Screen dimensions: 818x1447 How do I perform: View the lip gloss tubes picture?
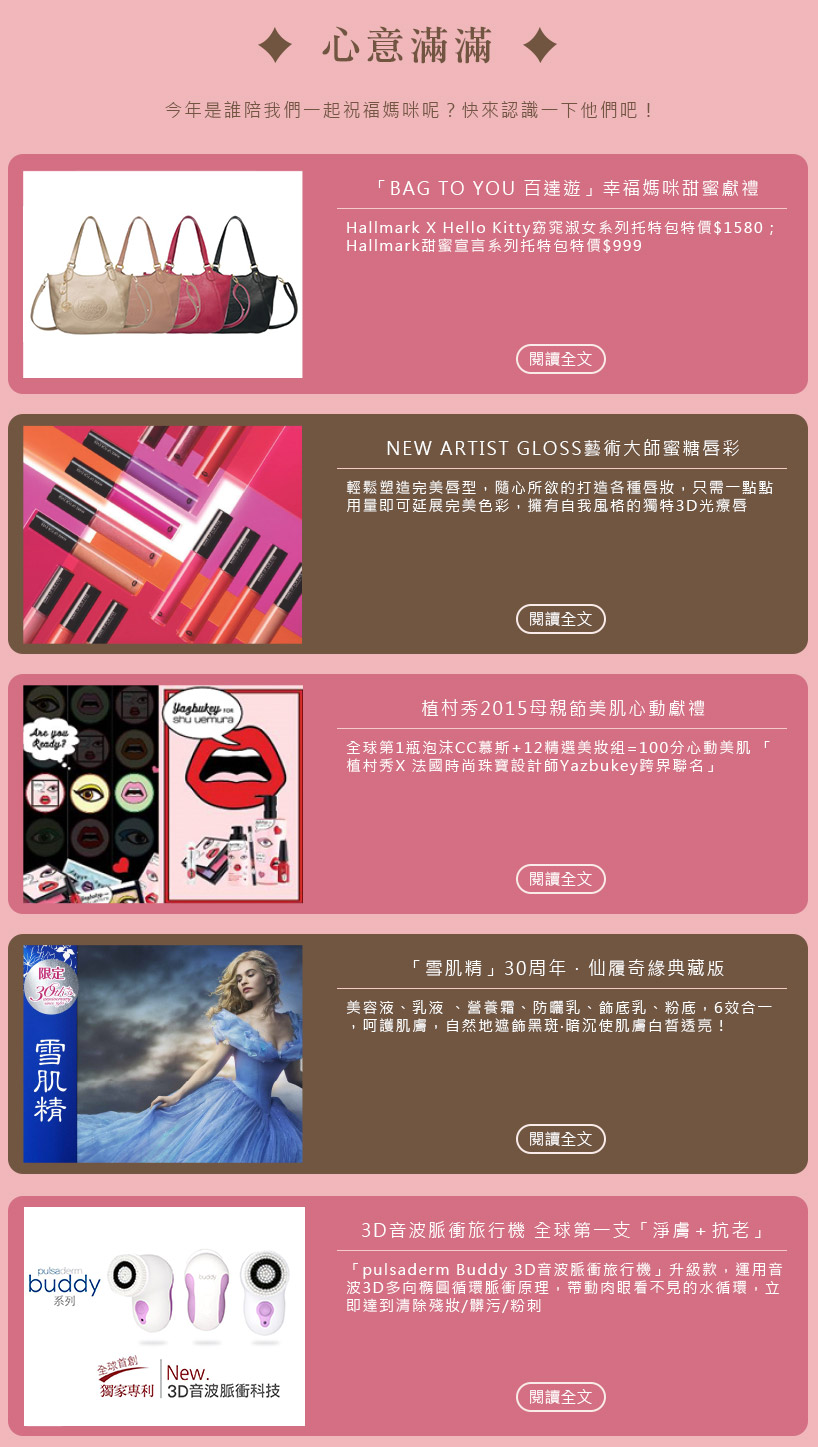coord(163,534)
